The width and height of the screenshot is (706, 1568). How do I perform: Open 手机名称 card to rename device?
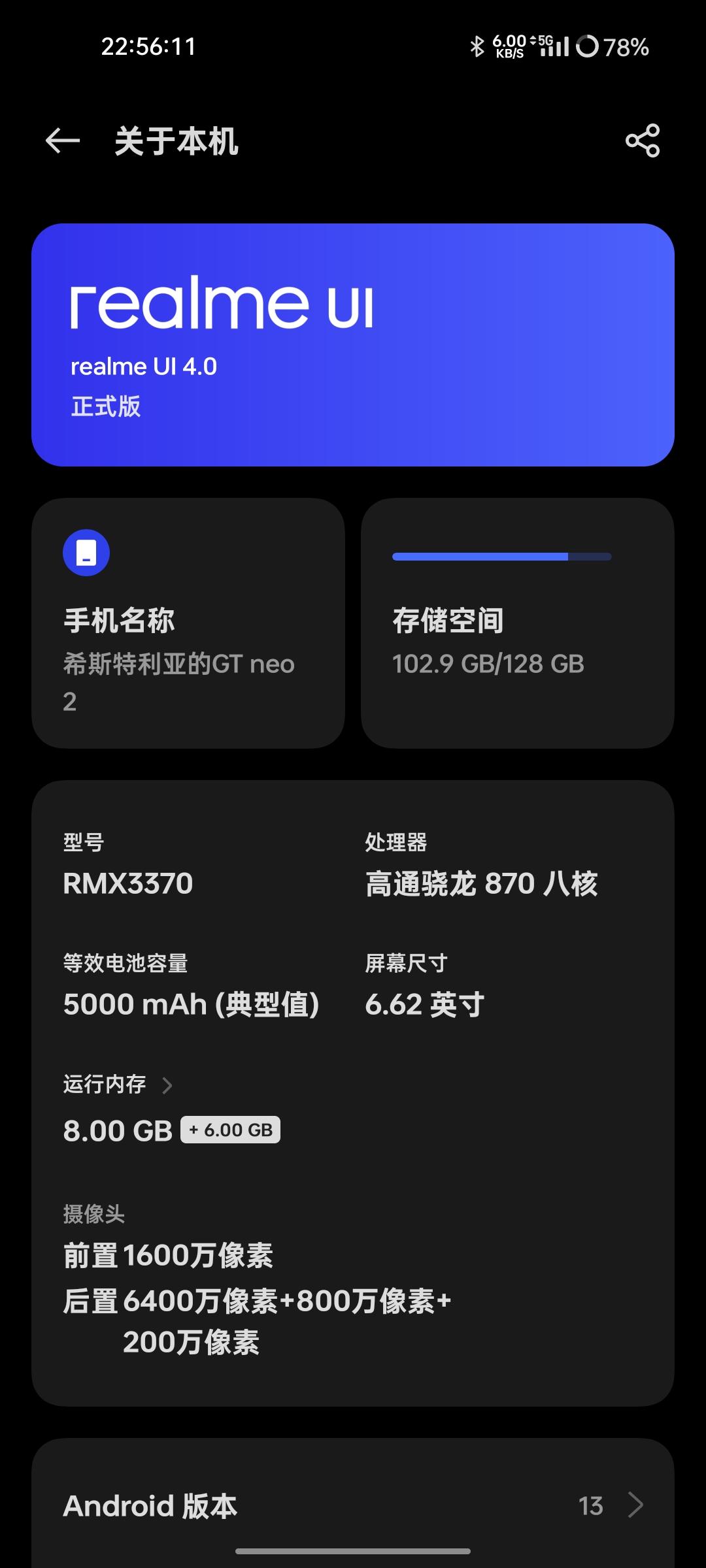[188, 623]
